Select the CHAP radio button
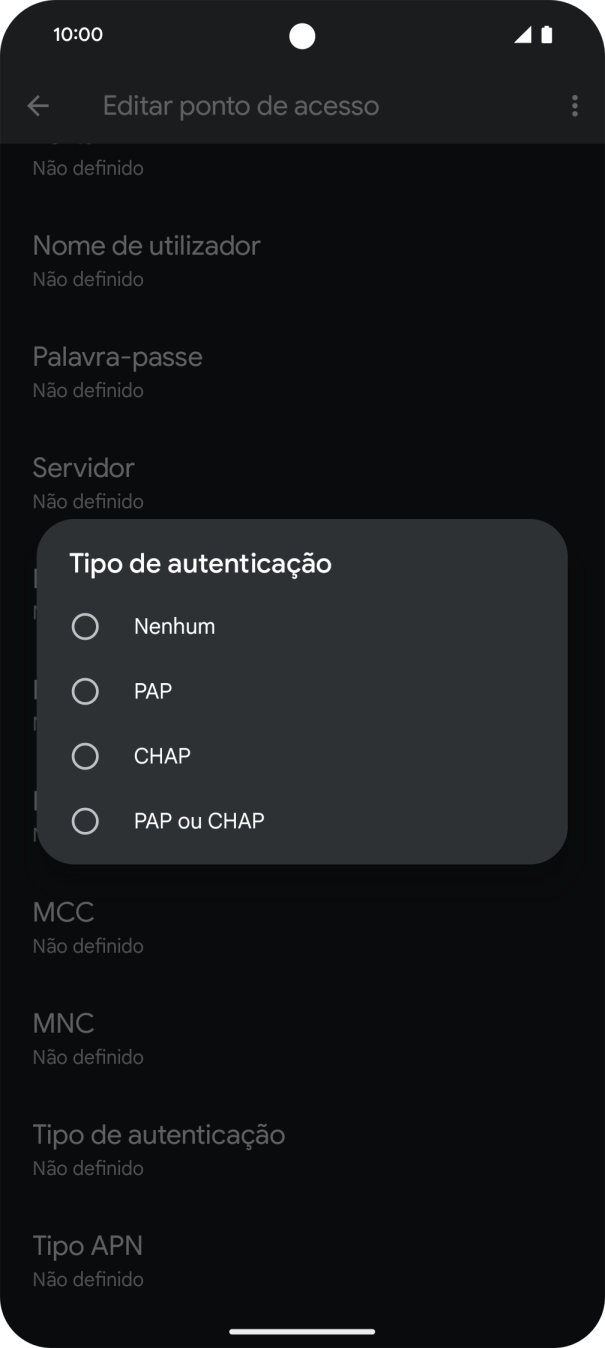Screen dimensions: 605x1348 (86, 756)
